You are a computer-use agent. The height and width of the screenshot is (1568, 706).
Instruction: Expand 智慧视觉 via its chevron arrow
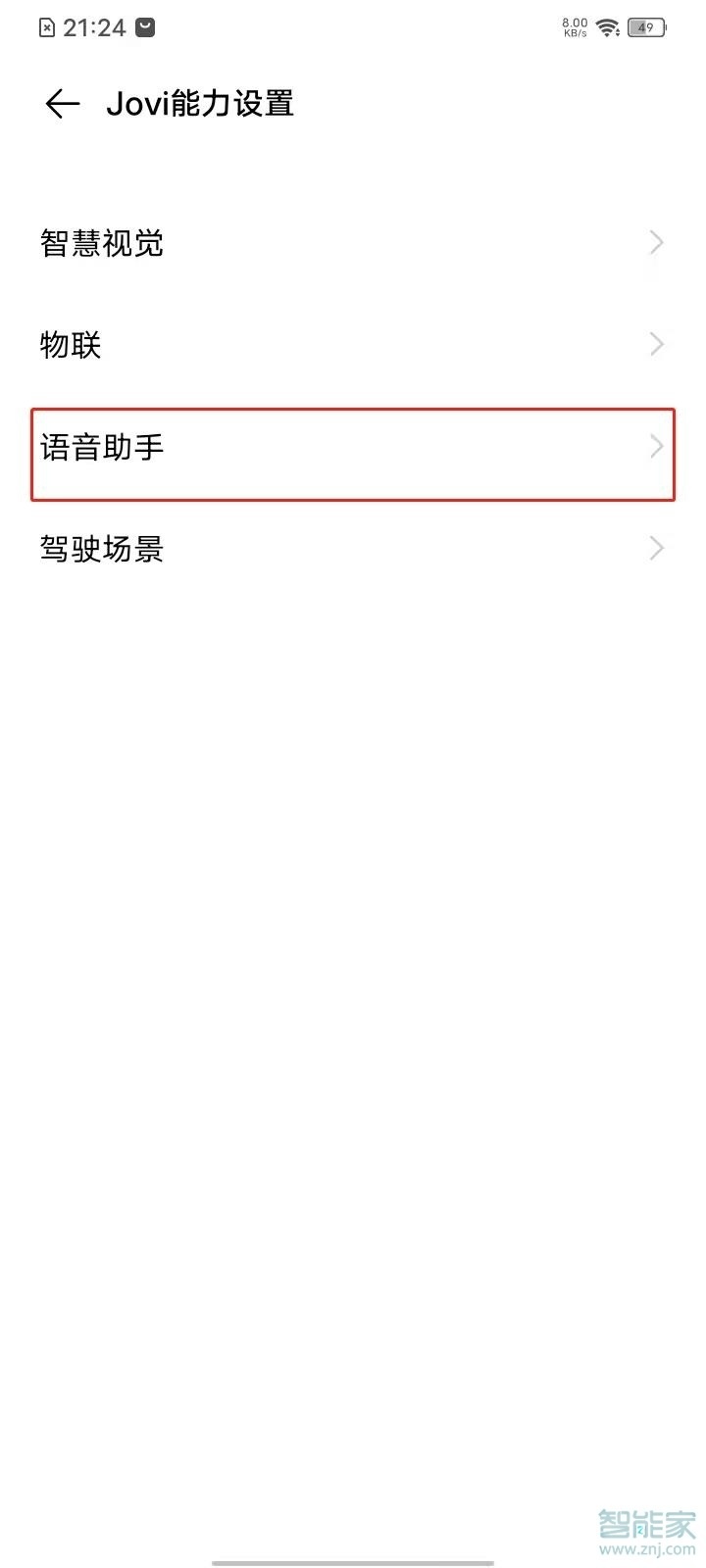pyautogui.click(x=655, y=242)
